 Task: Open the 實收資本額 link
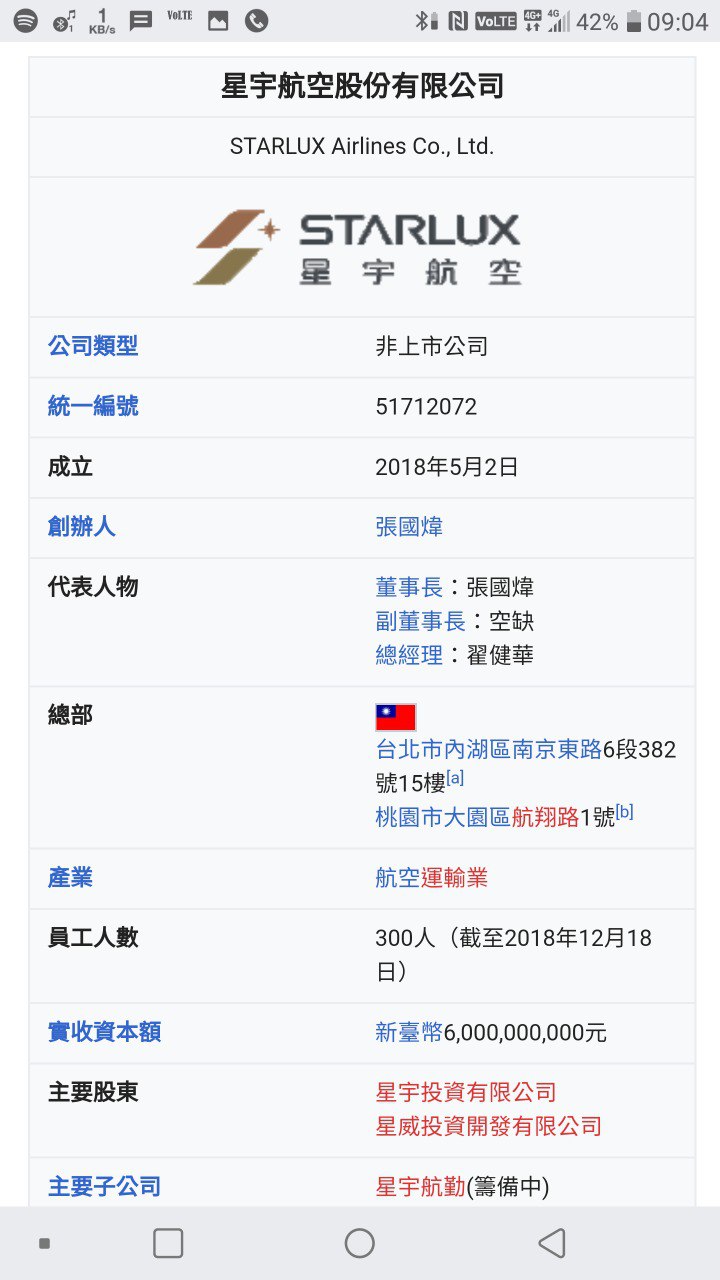[x=104, y=1032]
